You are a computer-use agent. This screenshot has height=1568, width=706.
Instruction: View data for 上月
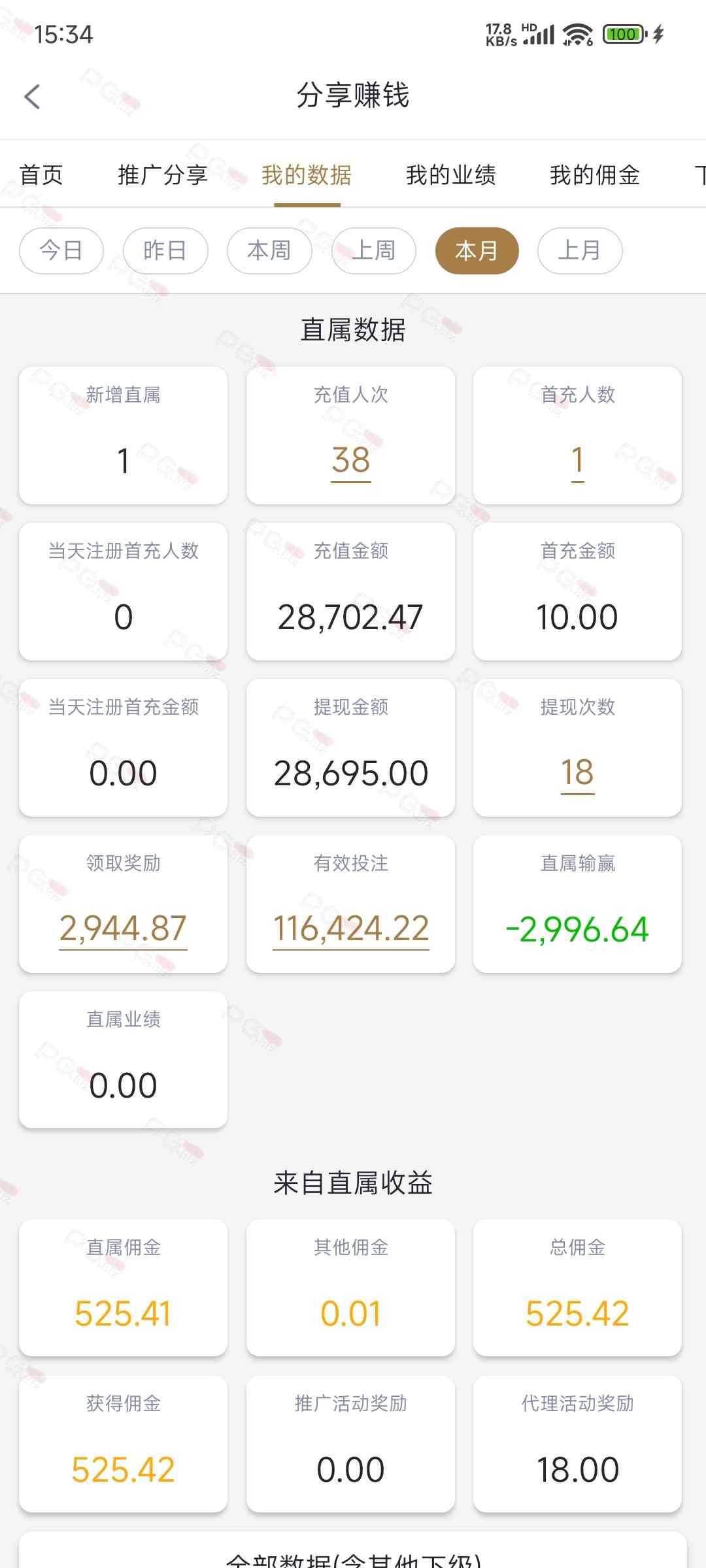click(579, 251)
